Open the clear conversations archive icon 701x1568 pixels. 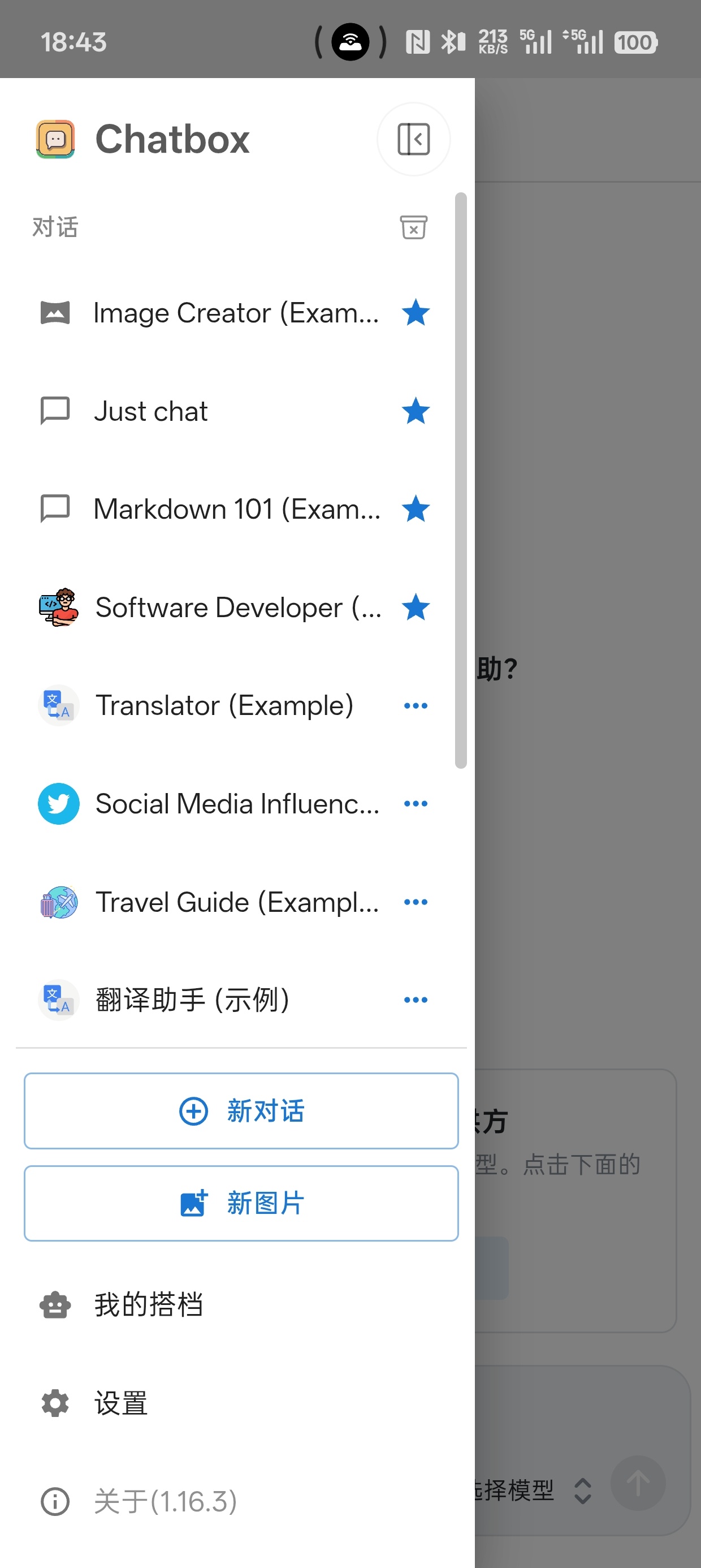click(413, 227)
